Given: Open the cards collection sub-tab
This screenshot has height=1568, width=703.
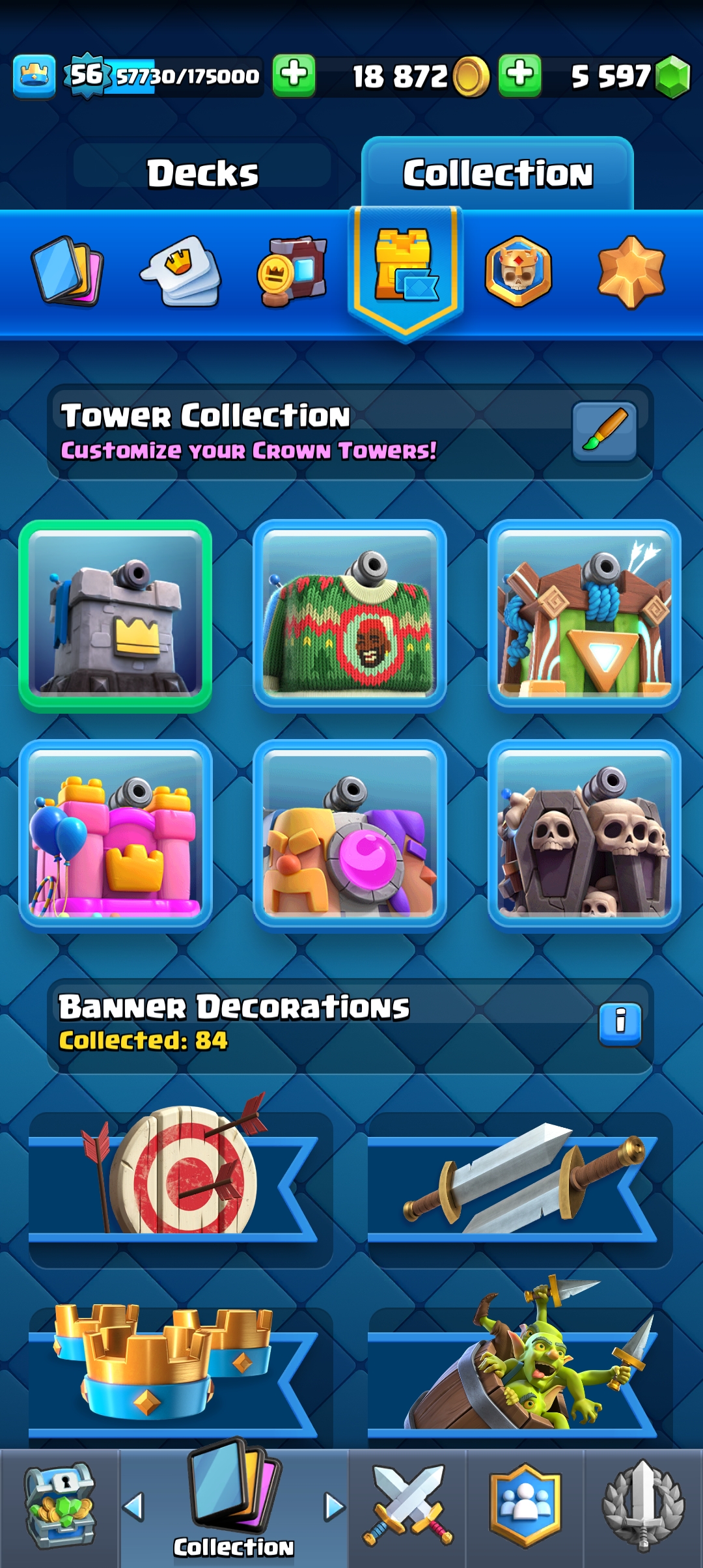Looking at the screenshot, I should (x=68, y=272).
